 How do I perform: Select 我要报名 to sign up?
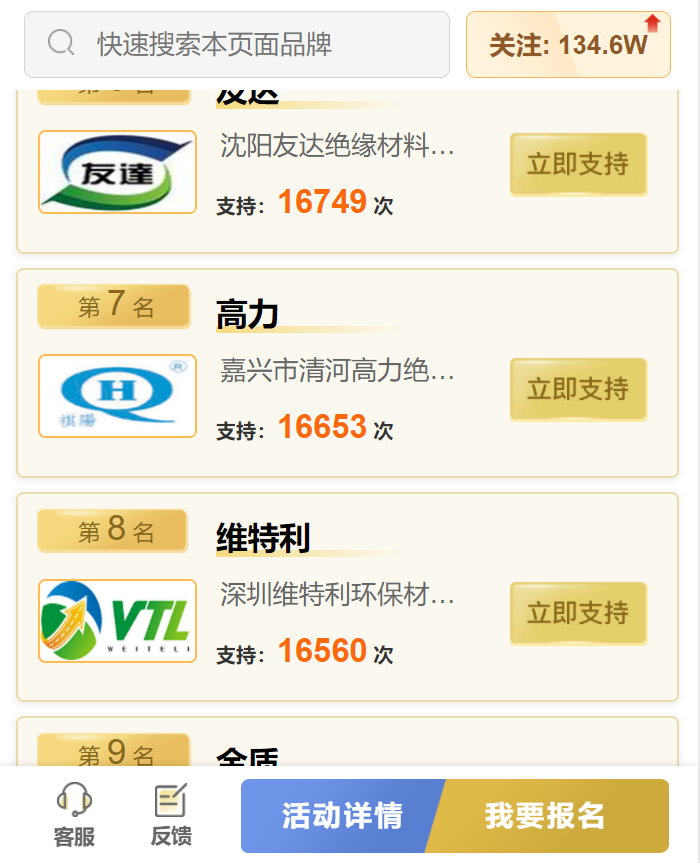(x=548, y=816)
